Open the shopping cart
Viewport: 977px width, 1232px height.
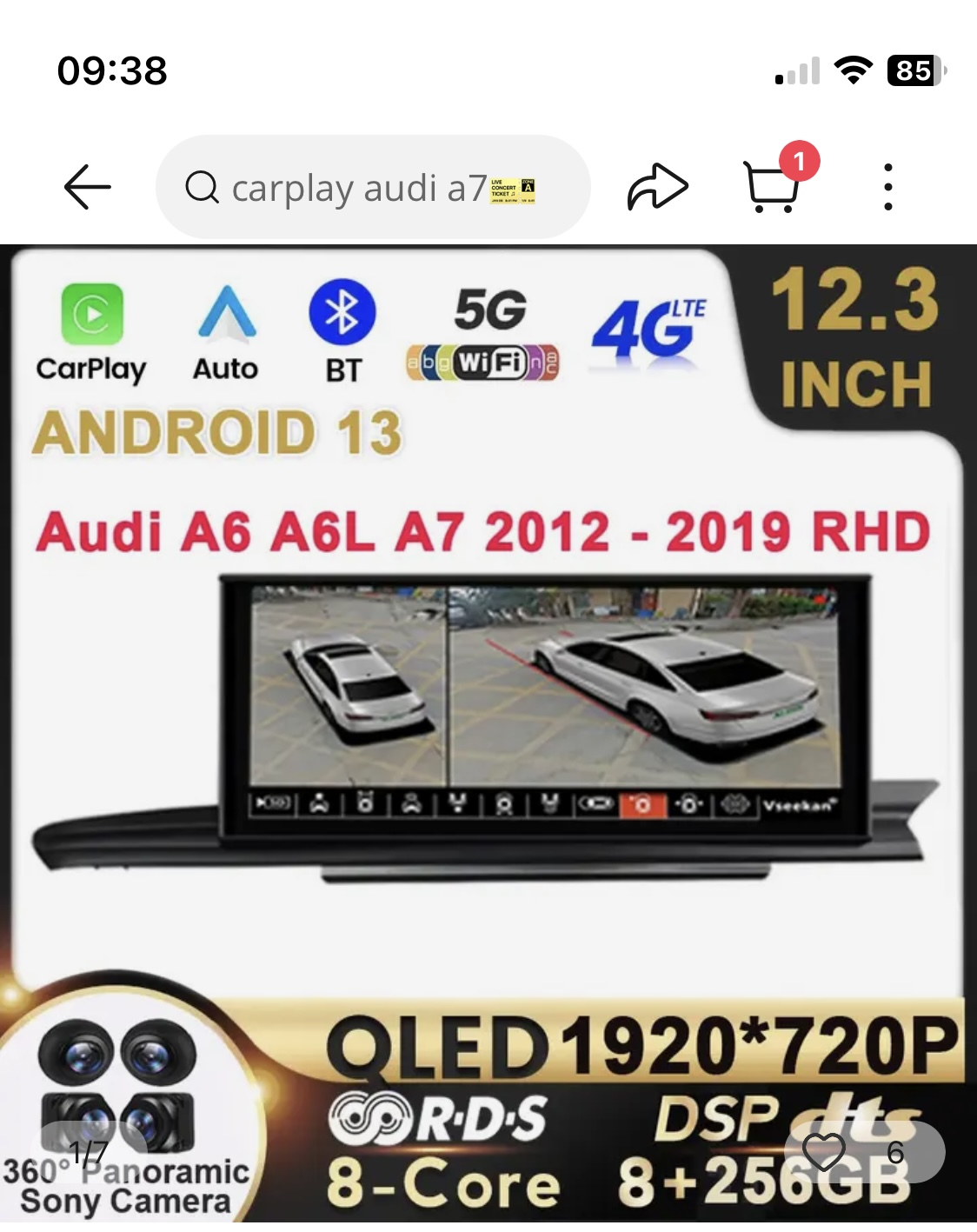pyautogui.click(x=772, y=187)
